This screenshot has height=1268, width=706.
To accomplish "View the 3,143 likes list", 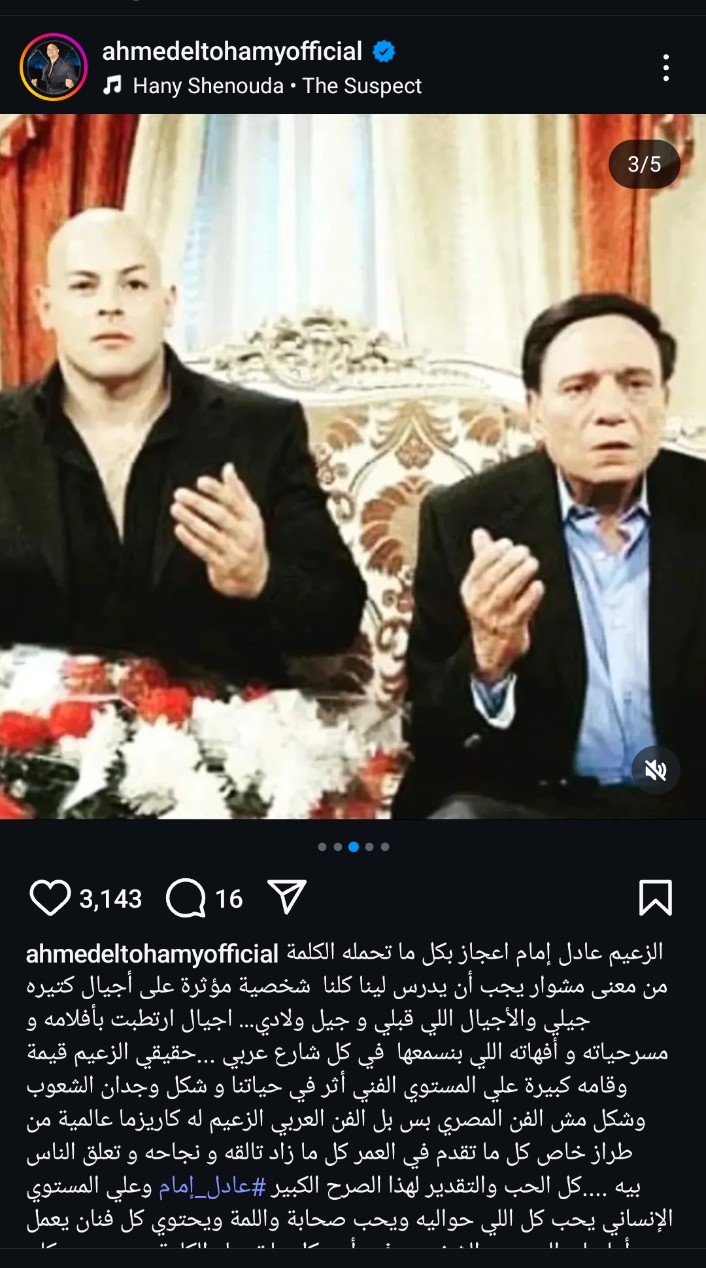I will click(x=111, y=899).
